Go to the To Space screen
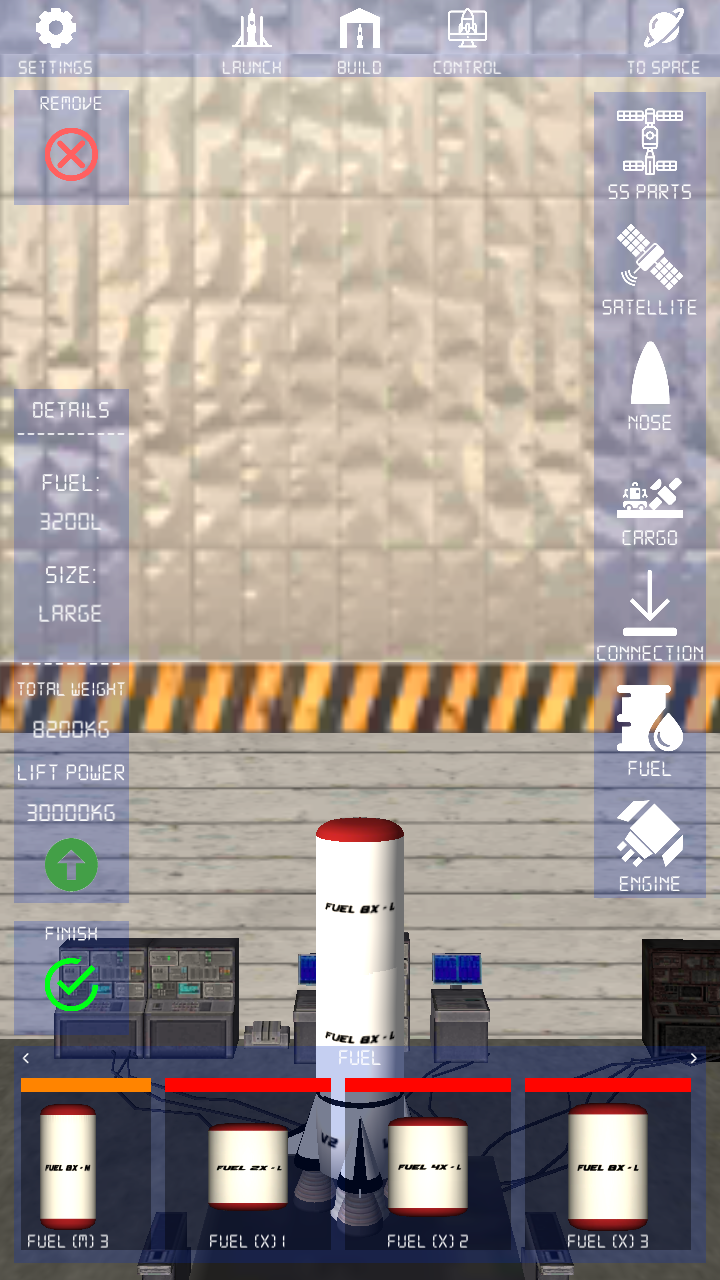720x1280 pixels. pos(663,38)
